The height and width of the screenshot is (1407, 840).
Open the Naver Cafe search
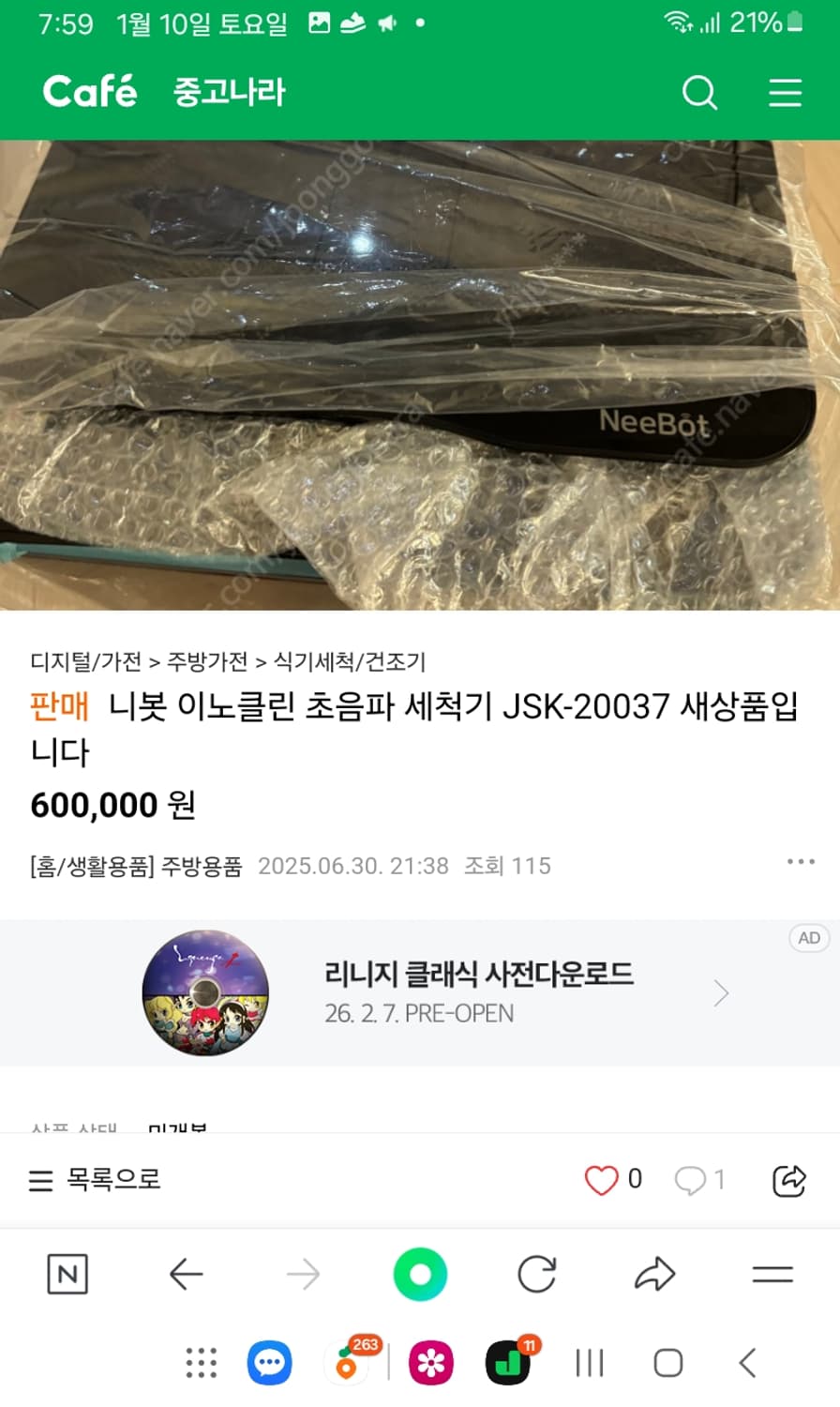(x=699, y=93)
